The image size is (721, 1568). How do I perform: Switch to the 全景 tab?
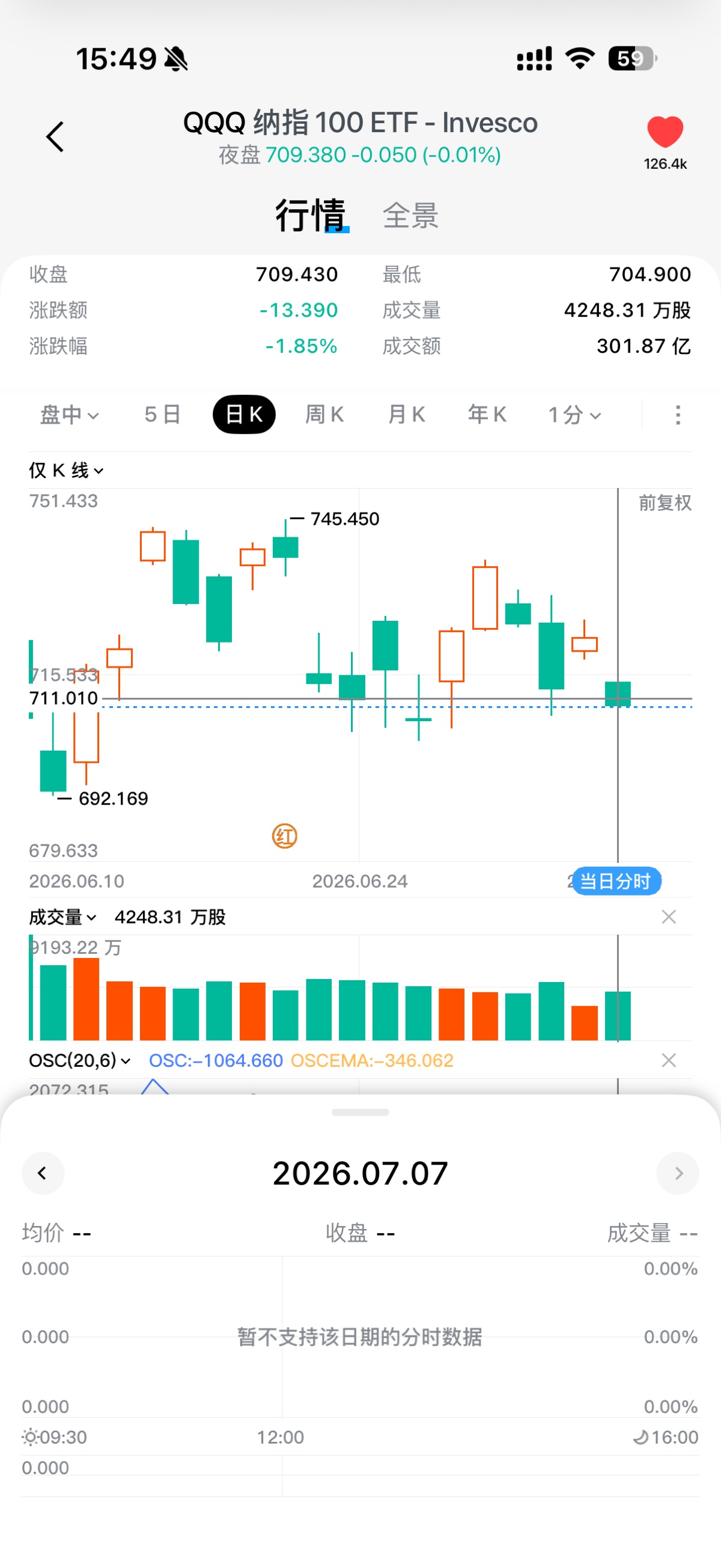pyautogui.click(x=411, y=216)
